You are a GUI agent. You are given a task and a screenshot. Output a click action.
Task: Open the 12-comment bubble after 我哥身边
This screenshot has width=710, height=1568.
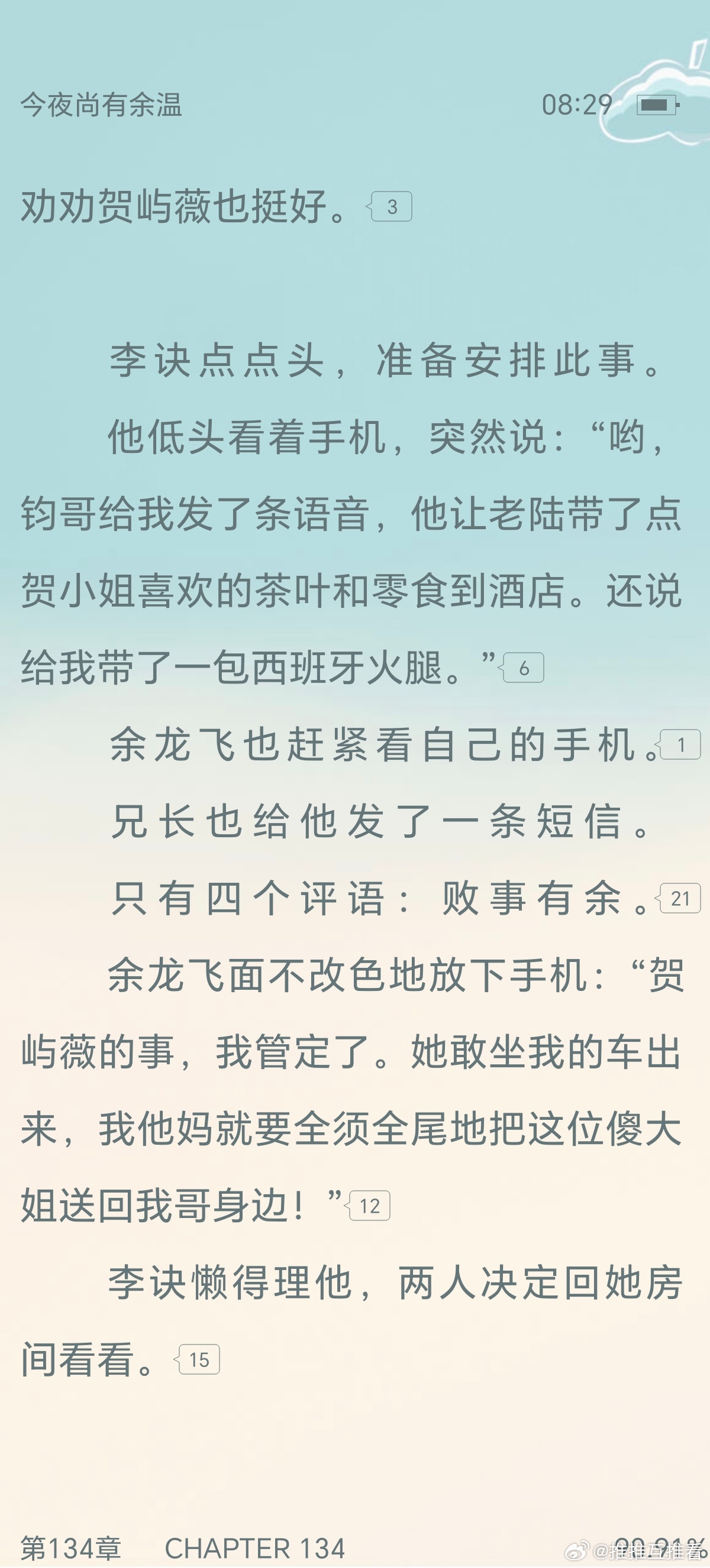click(x=368, y=1206)
